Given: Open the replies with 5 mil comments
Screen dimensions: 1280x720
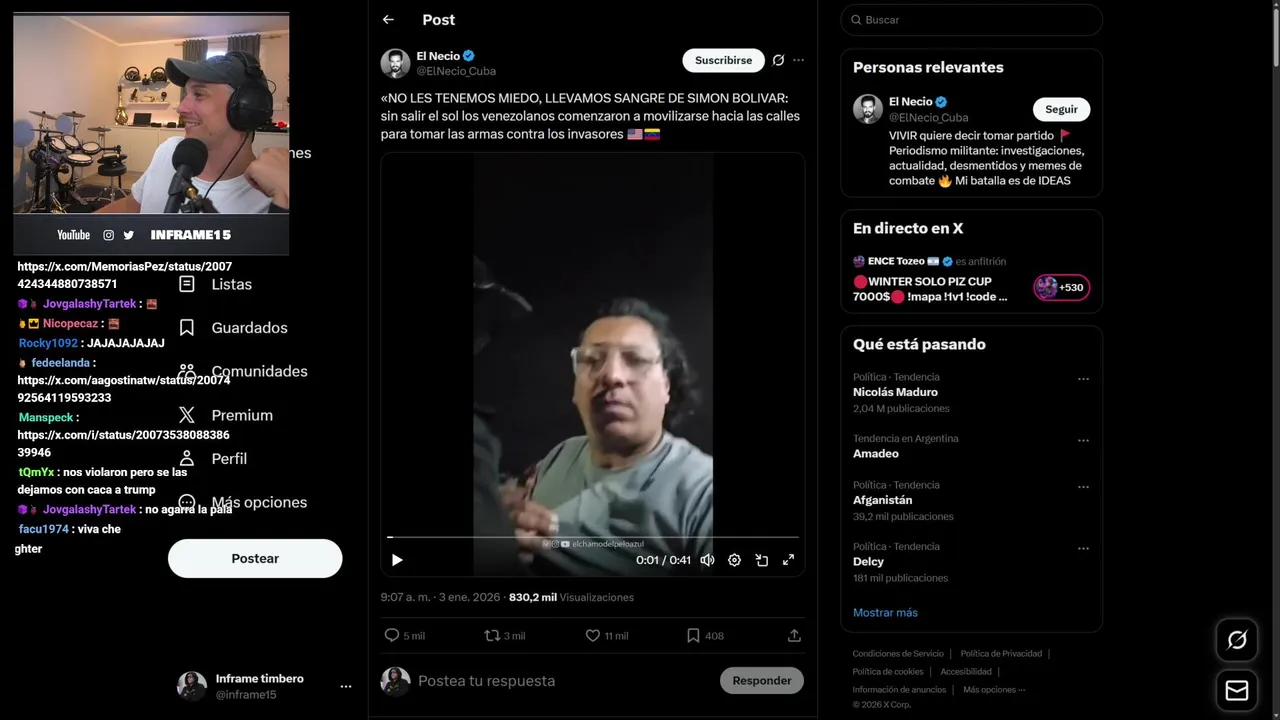Looking at the screenshot, I should coord(405,636).
